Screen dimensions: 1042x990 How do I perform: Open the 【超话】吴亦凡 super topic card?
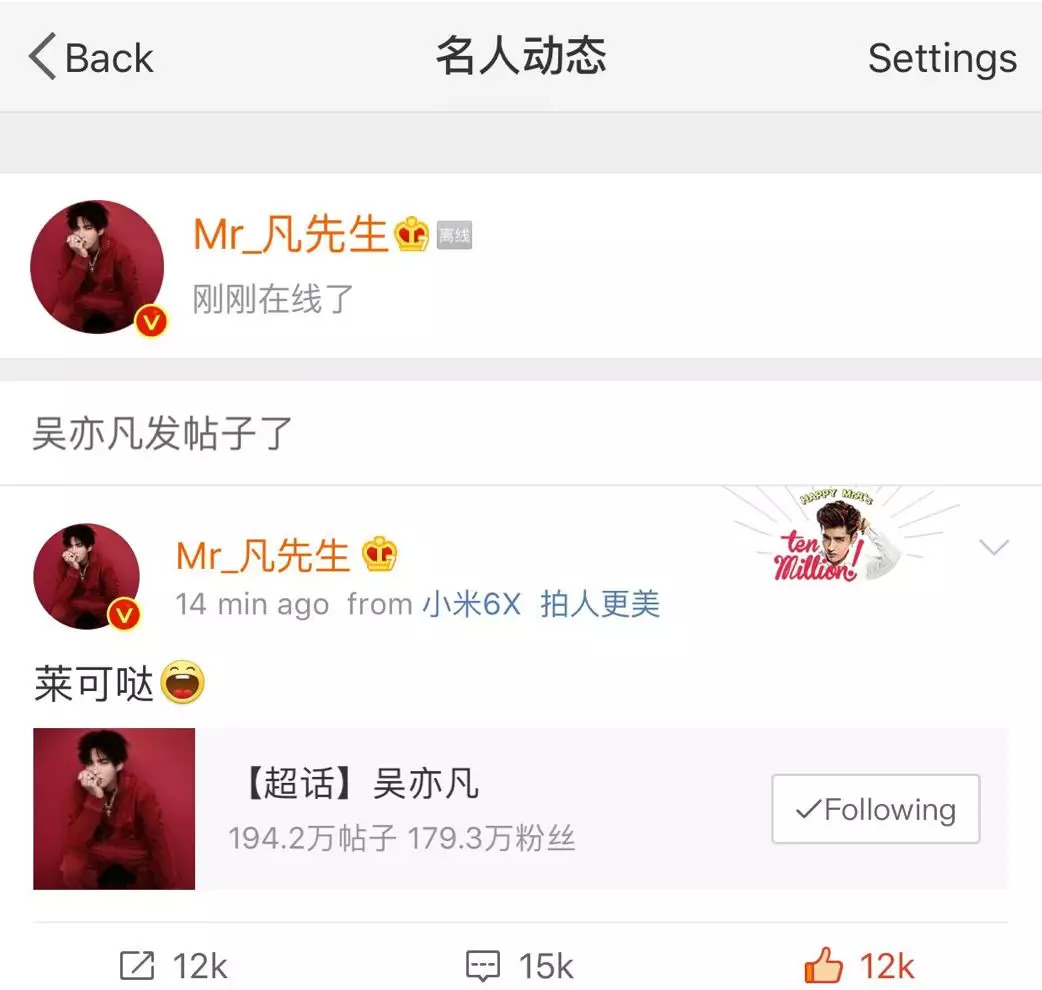pyautogui.click(x=400, y=809)
